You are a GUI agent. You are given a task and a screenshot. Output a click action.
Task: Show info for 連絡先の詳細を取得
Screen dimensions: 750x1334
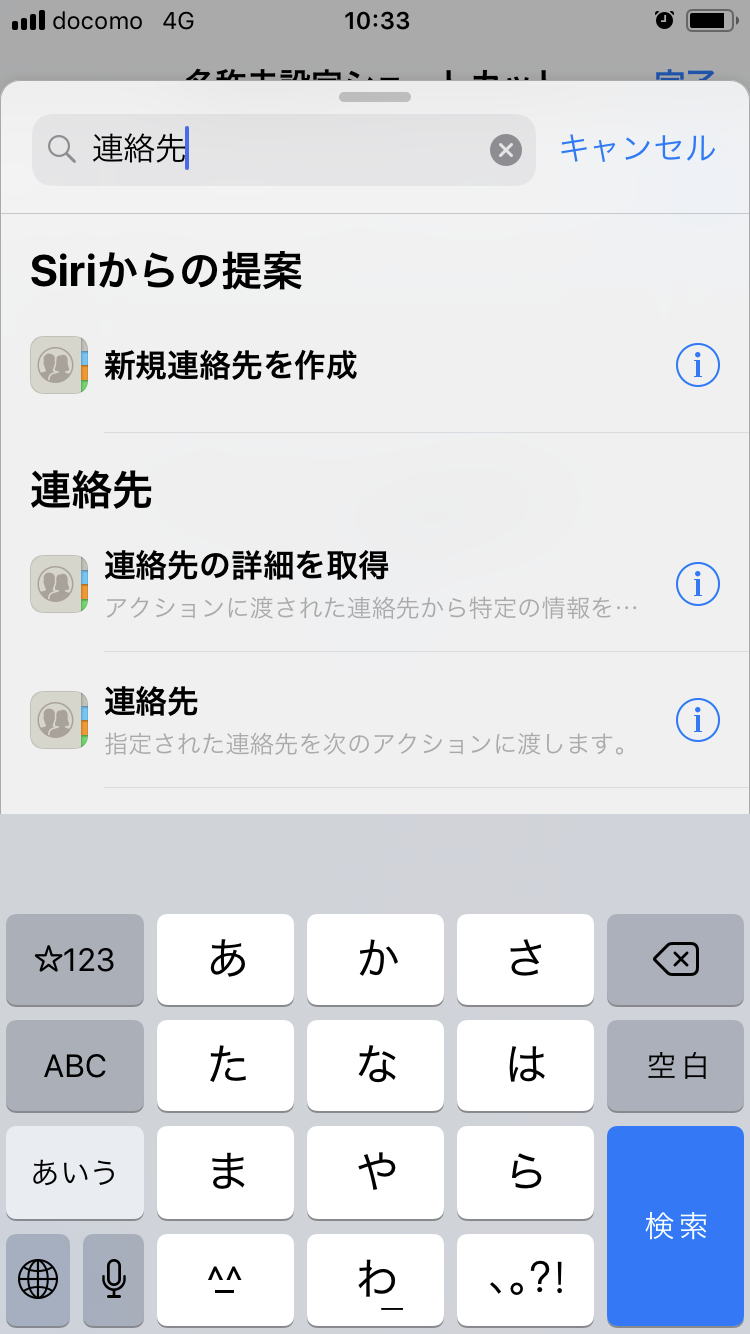pyautogui.click(x=698, y=582)
